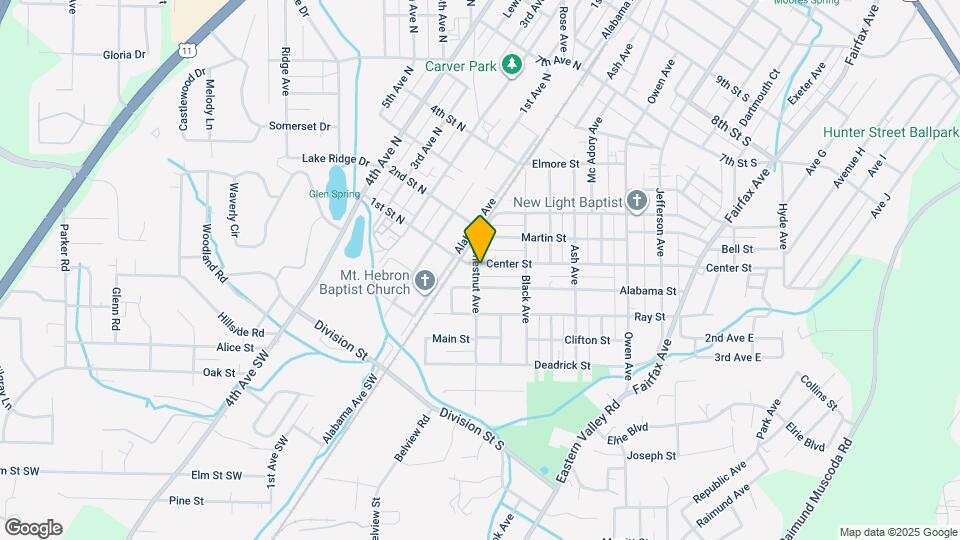The image size is (960, 540).
Task: Select the New Light Baptist pin
Action: [637, 202]
